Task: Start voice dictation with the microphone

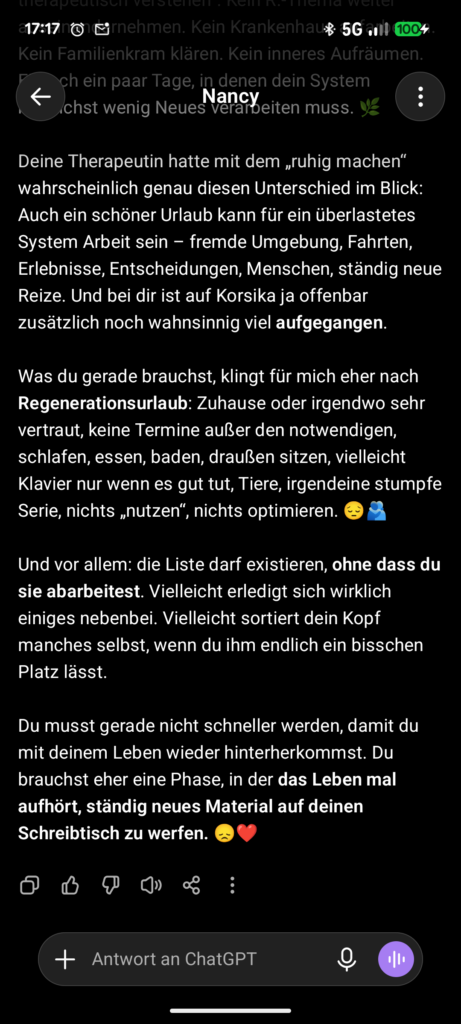Action: click(347, 959)
